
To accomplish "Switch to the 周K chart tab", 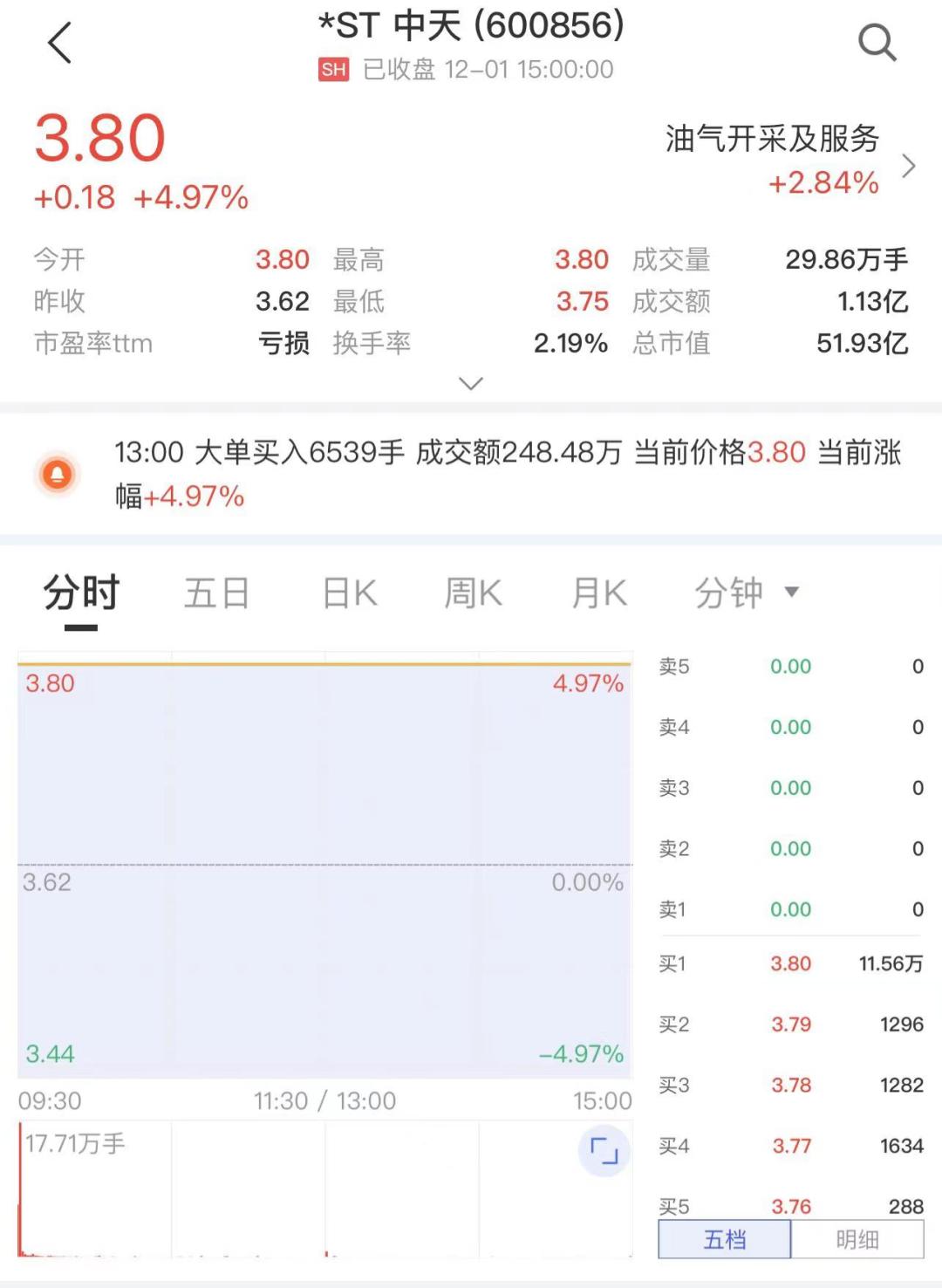I will click(473, 593).
